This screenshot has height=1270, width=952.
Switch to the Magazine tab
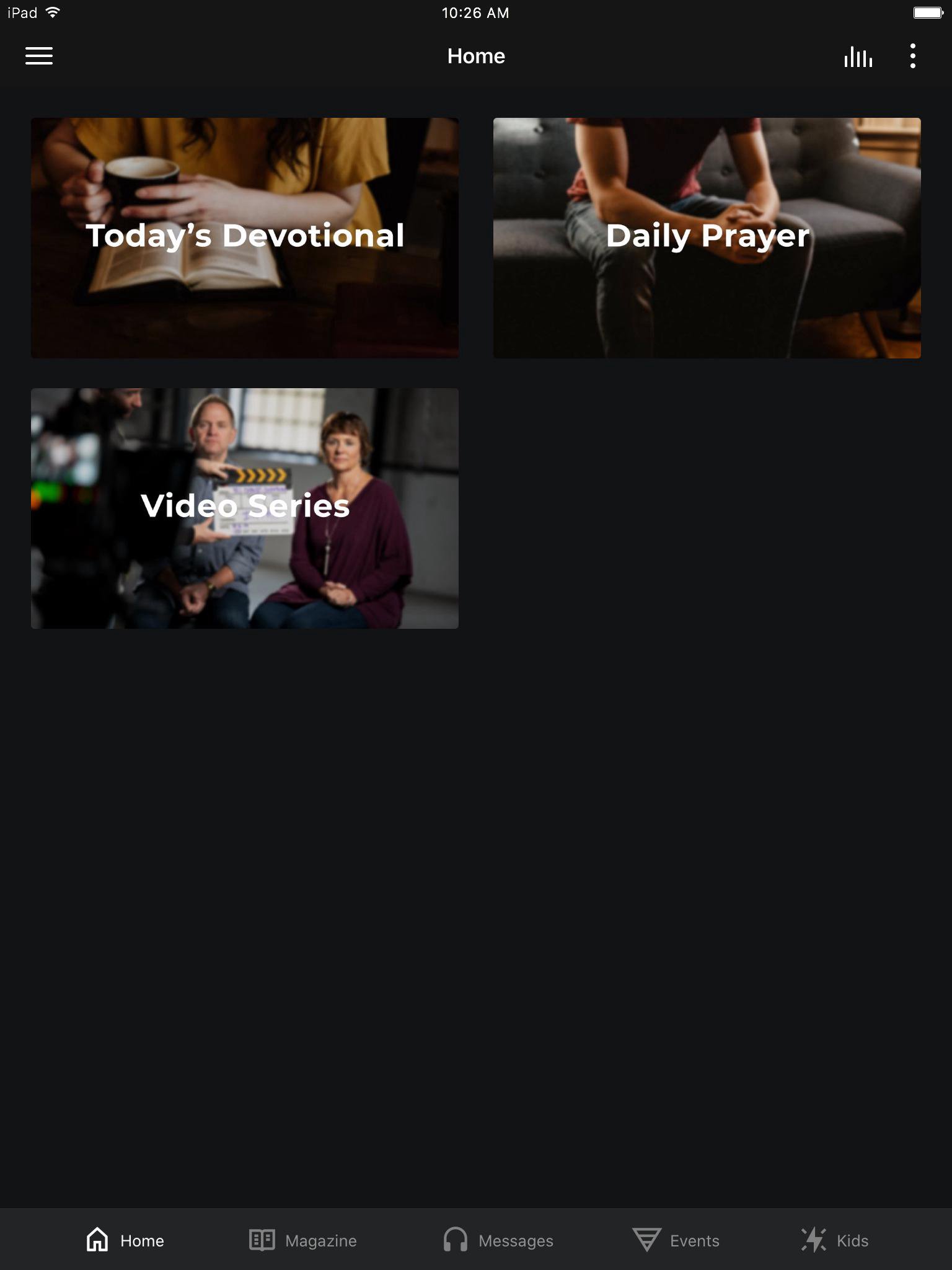pyautogui.click(x=303, y=1240)
